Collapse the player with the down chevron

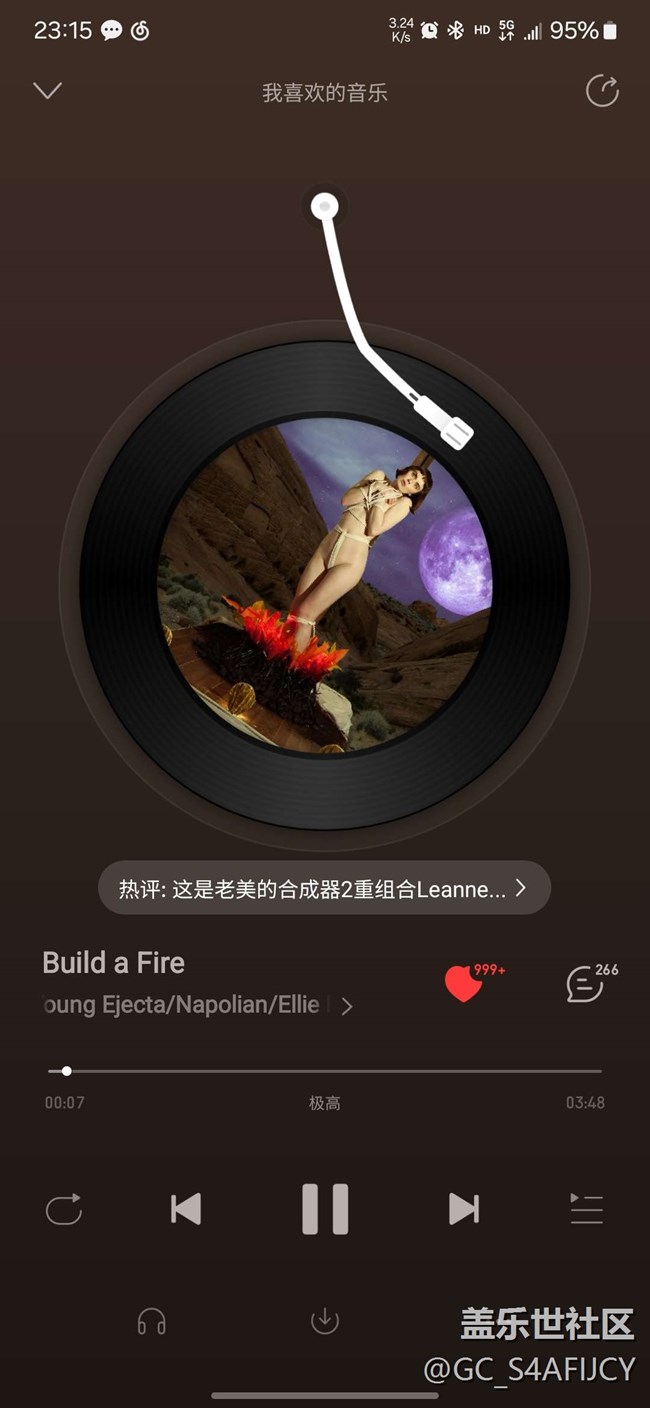click(x=47, y=91)
